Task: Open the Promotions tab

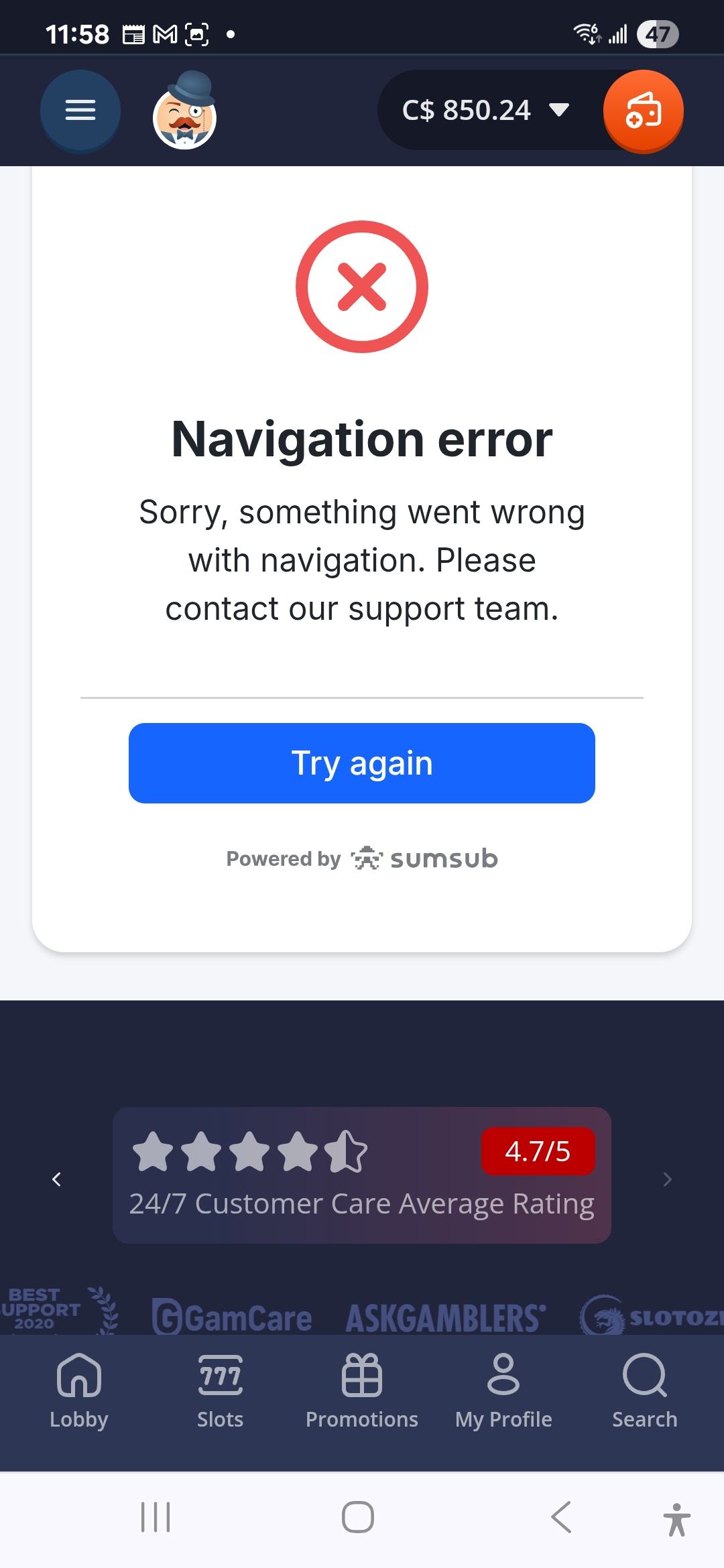Action: tap(362, 1390)
